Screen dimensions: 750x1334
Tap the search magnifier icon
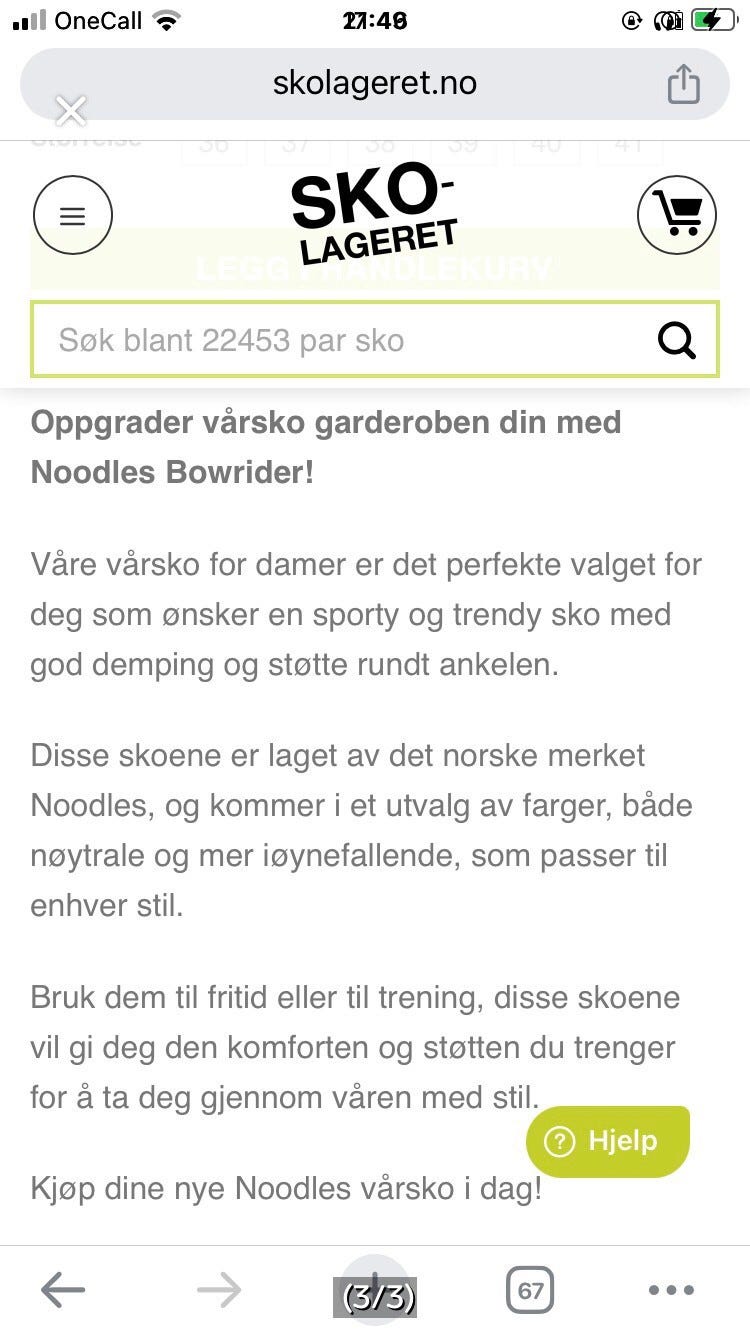click(x=676, y=340)
